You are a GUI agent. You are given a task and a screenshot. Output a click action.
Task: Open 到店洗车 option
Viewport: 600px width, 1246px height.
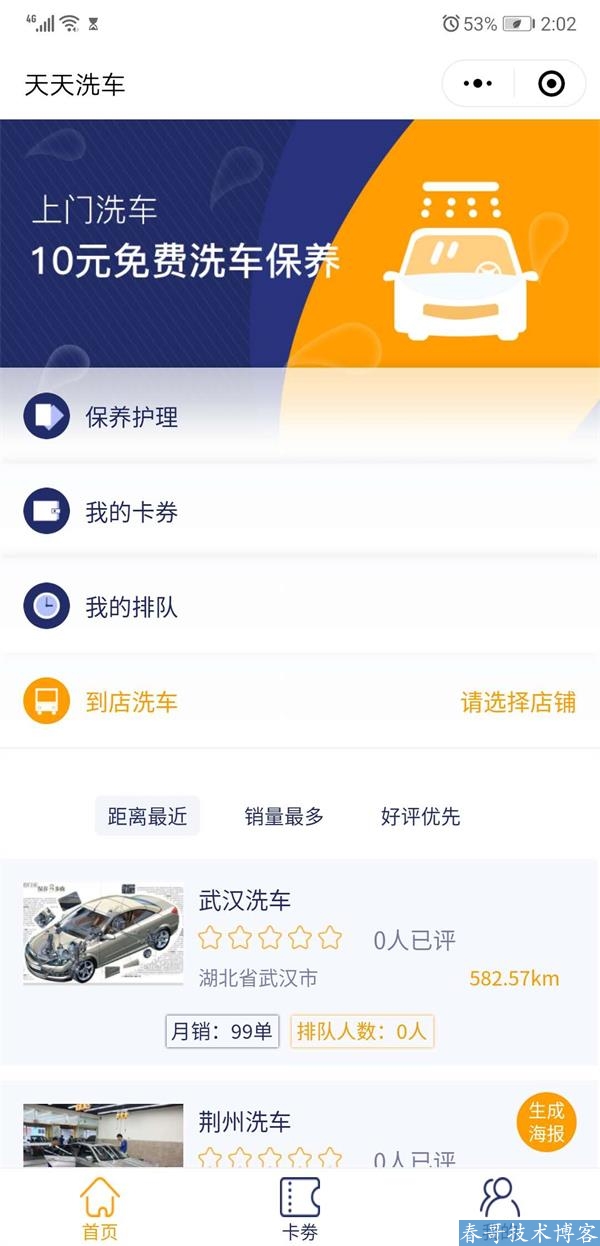pos(132,702)
